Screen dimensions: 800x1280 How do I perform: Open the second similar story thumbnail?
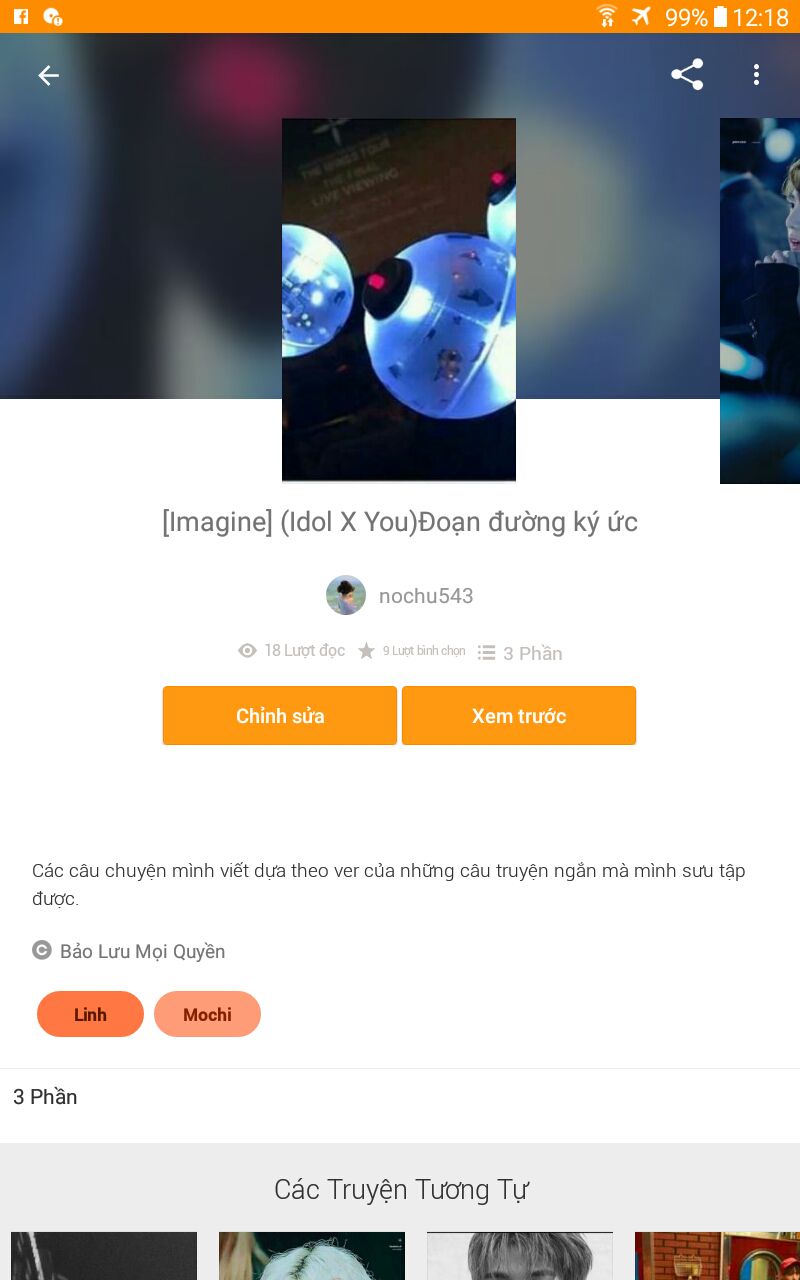click(x=312, y=1256)
